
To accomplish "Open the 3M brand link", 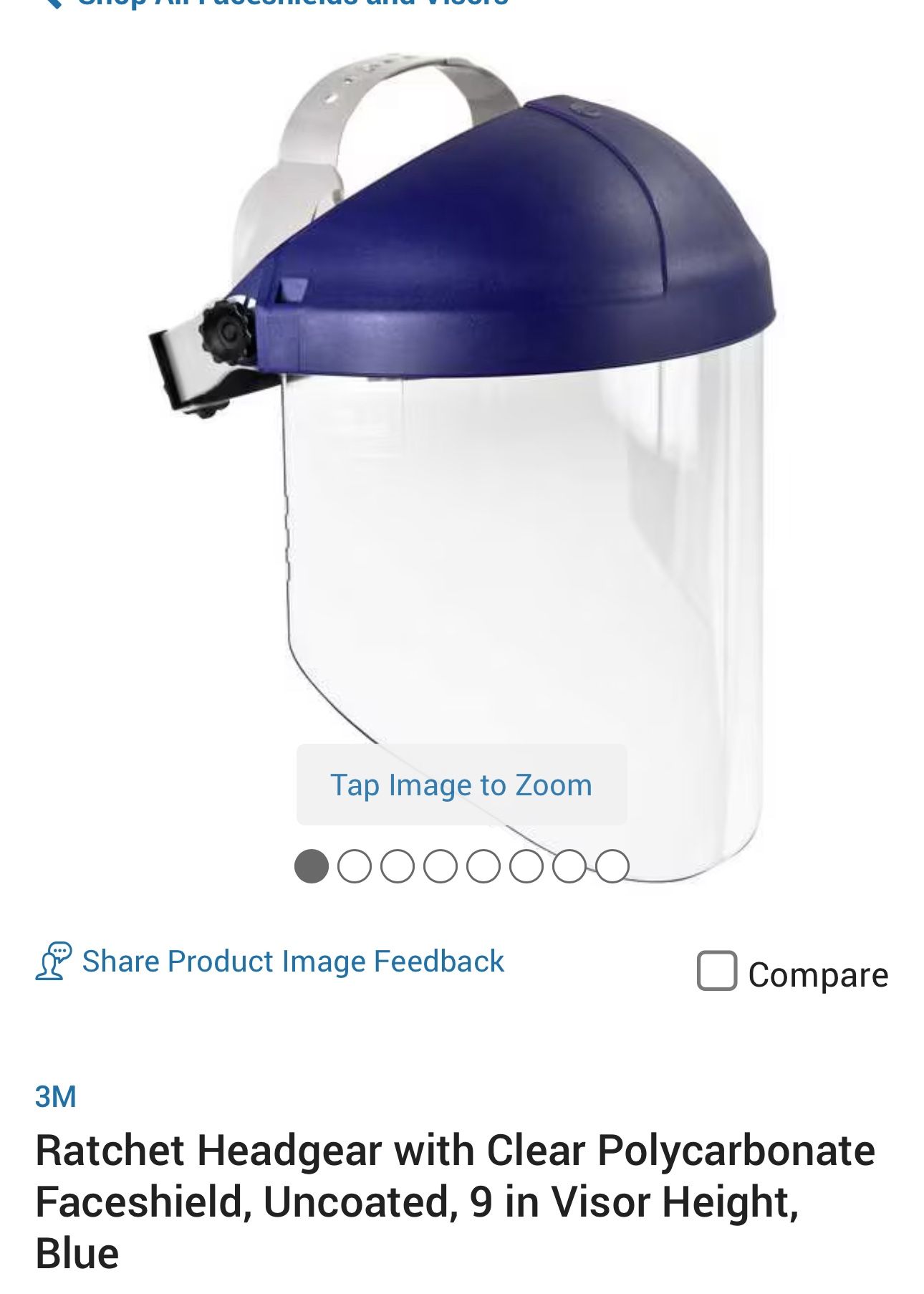I will pos(56,1097).
